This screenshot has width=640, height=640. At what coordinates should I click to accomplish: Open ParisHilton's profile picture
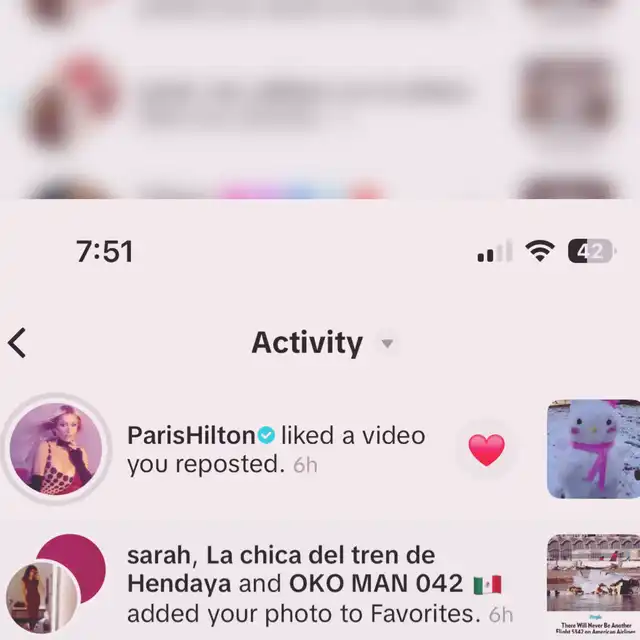(x=56, y=449)
